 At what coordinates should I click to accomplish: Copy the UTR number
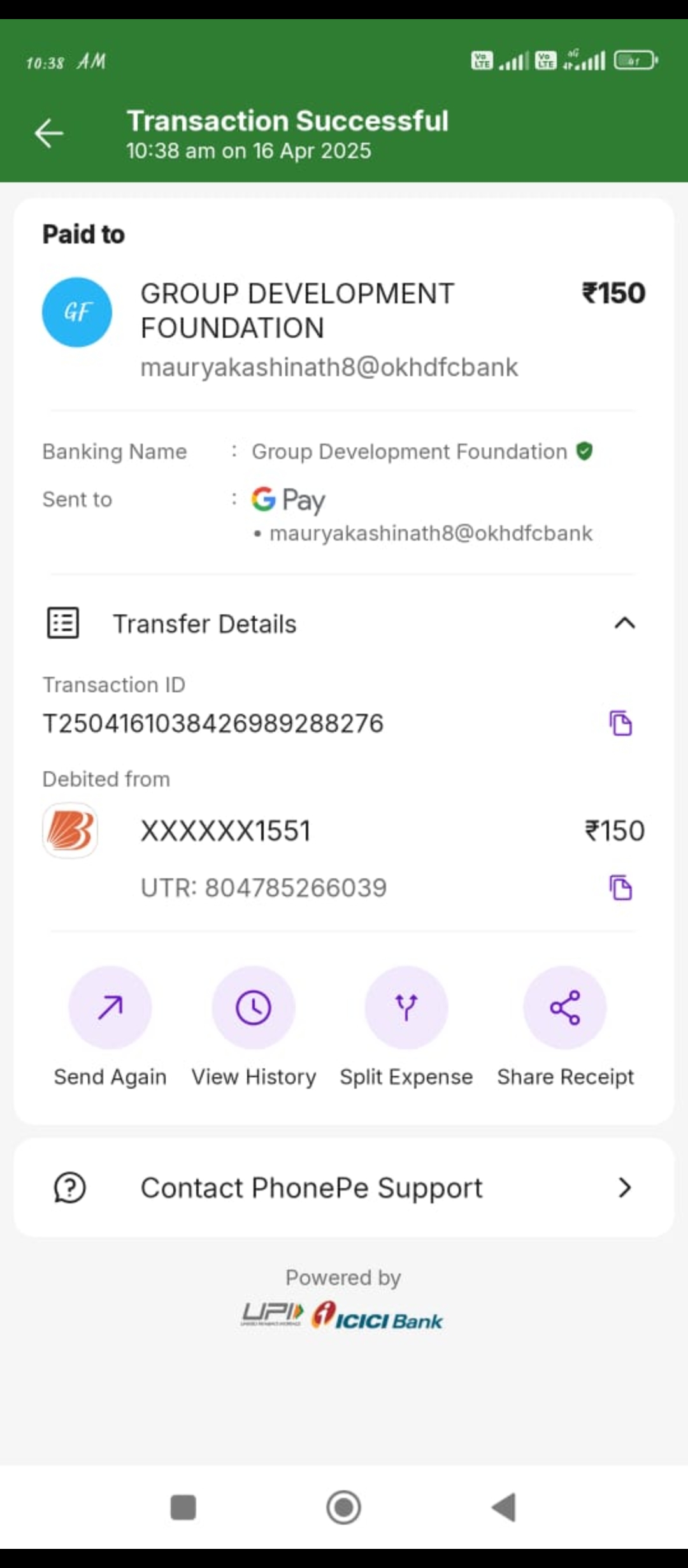(620, 888)
